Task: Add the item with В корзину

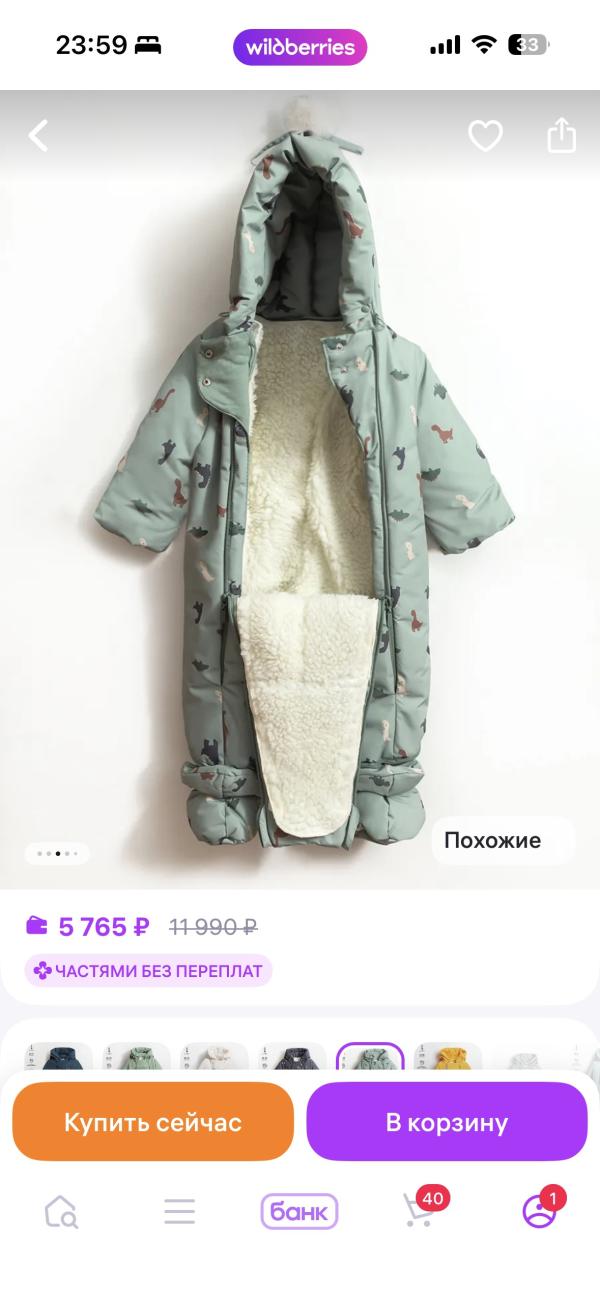Action: coord(446,1122)
